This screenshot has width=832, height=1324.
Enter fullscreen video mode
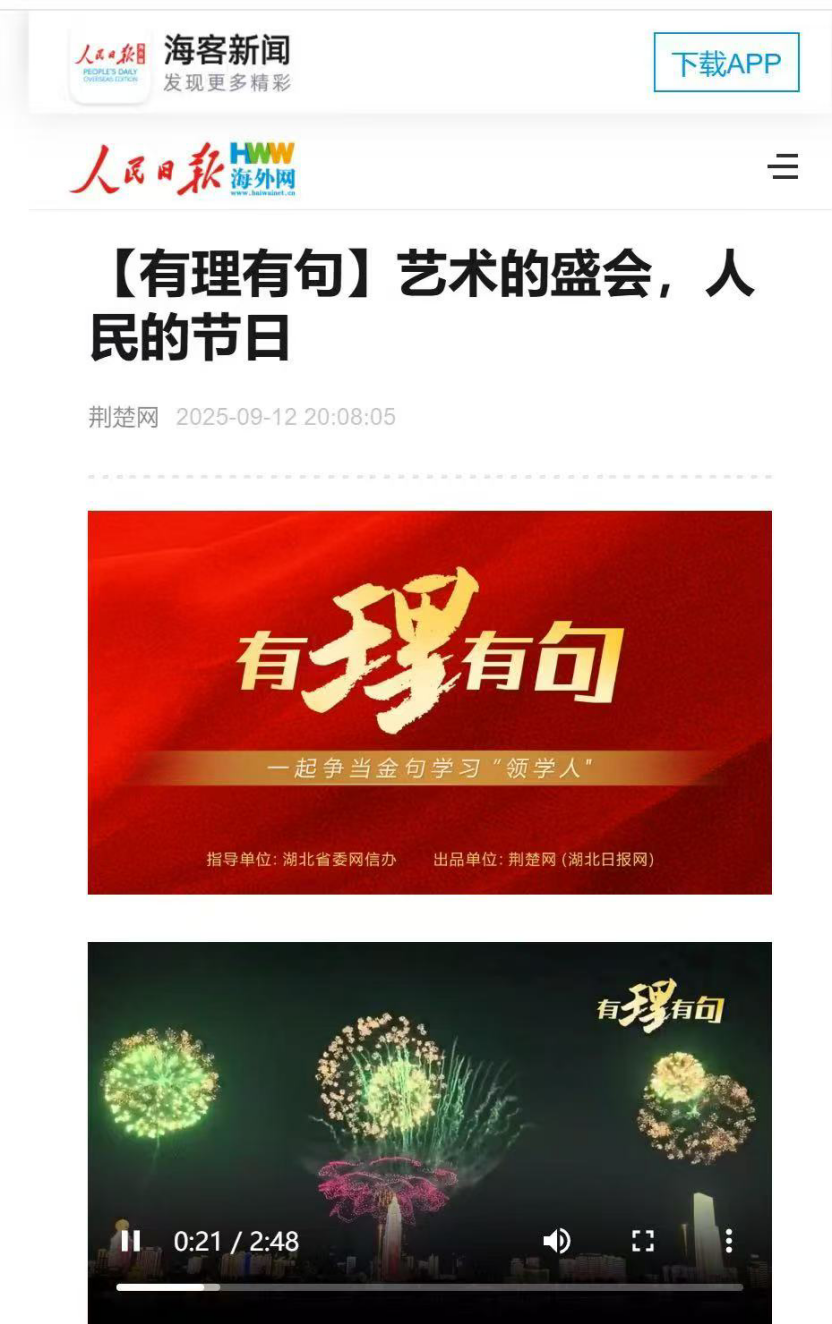pos(643,1241)
